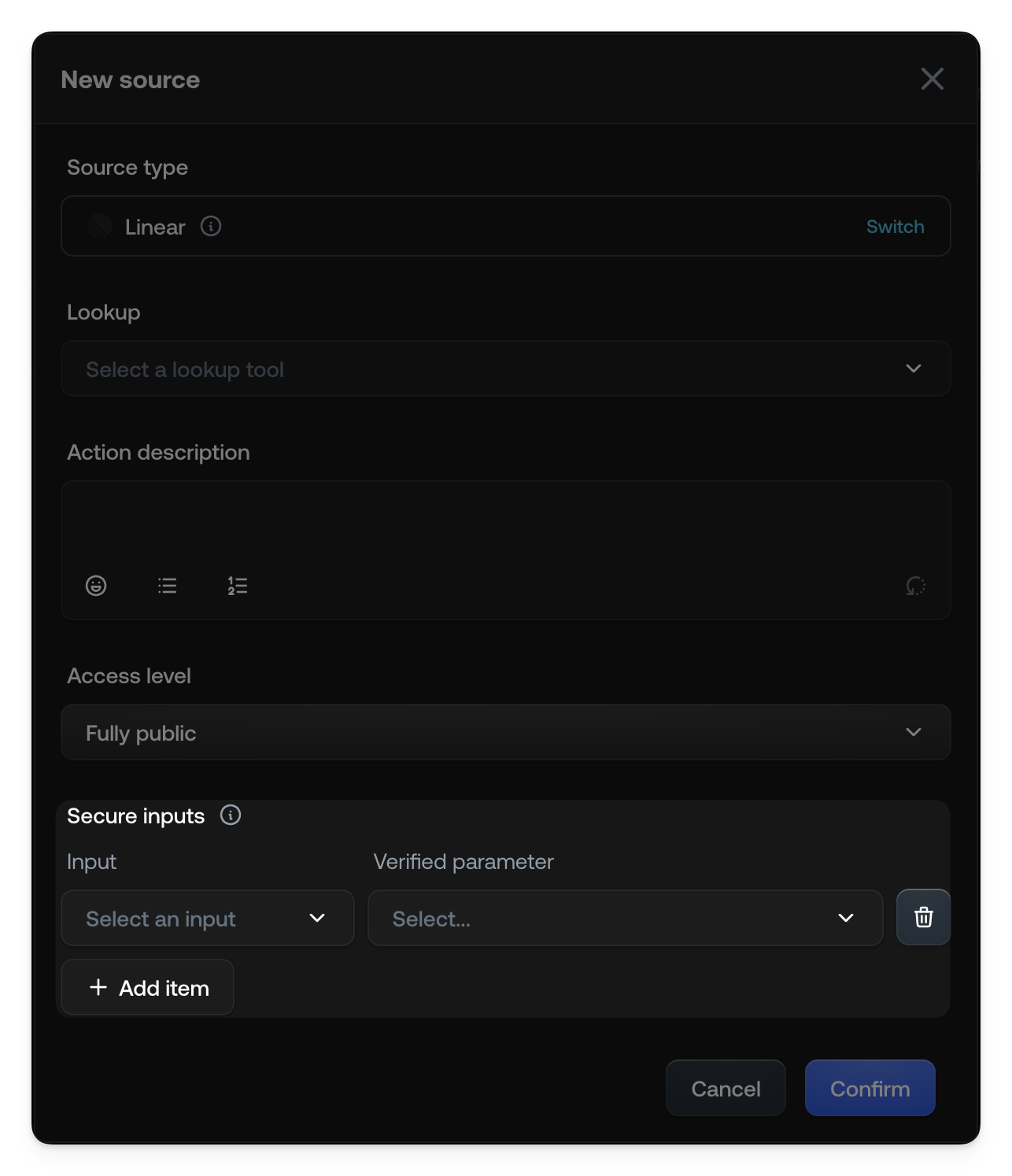Click the Linear logo icon

98,226
